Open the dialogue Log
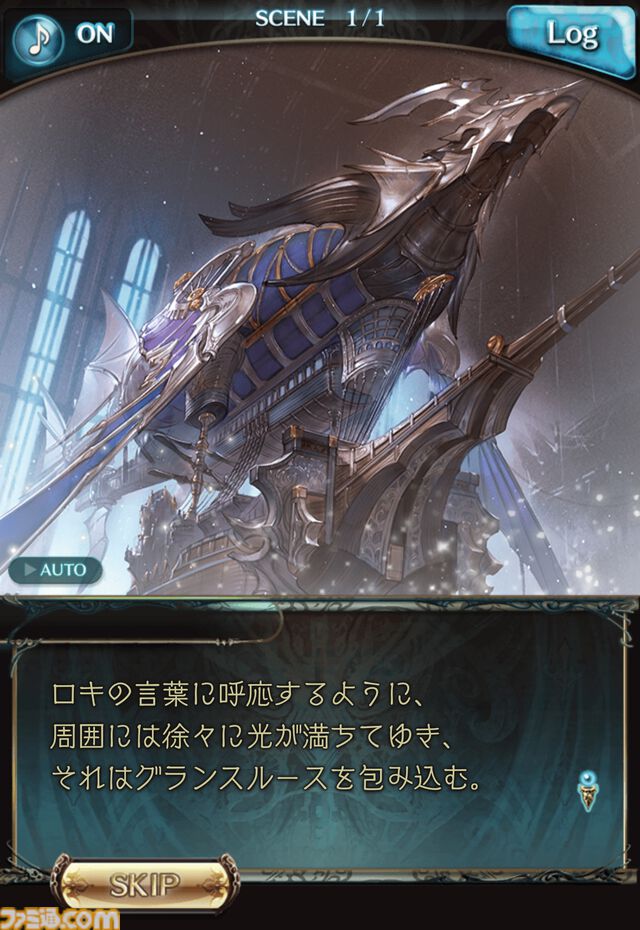640x930 pixels. [572, 35]
